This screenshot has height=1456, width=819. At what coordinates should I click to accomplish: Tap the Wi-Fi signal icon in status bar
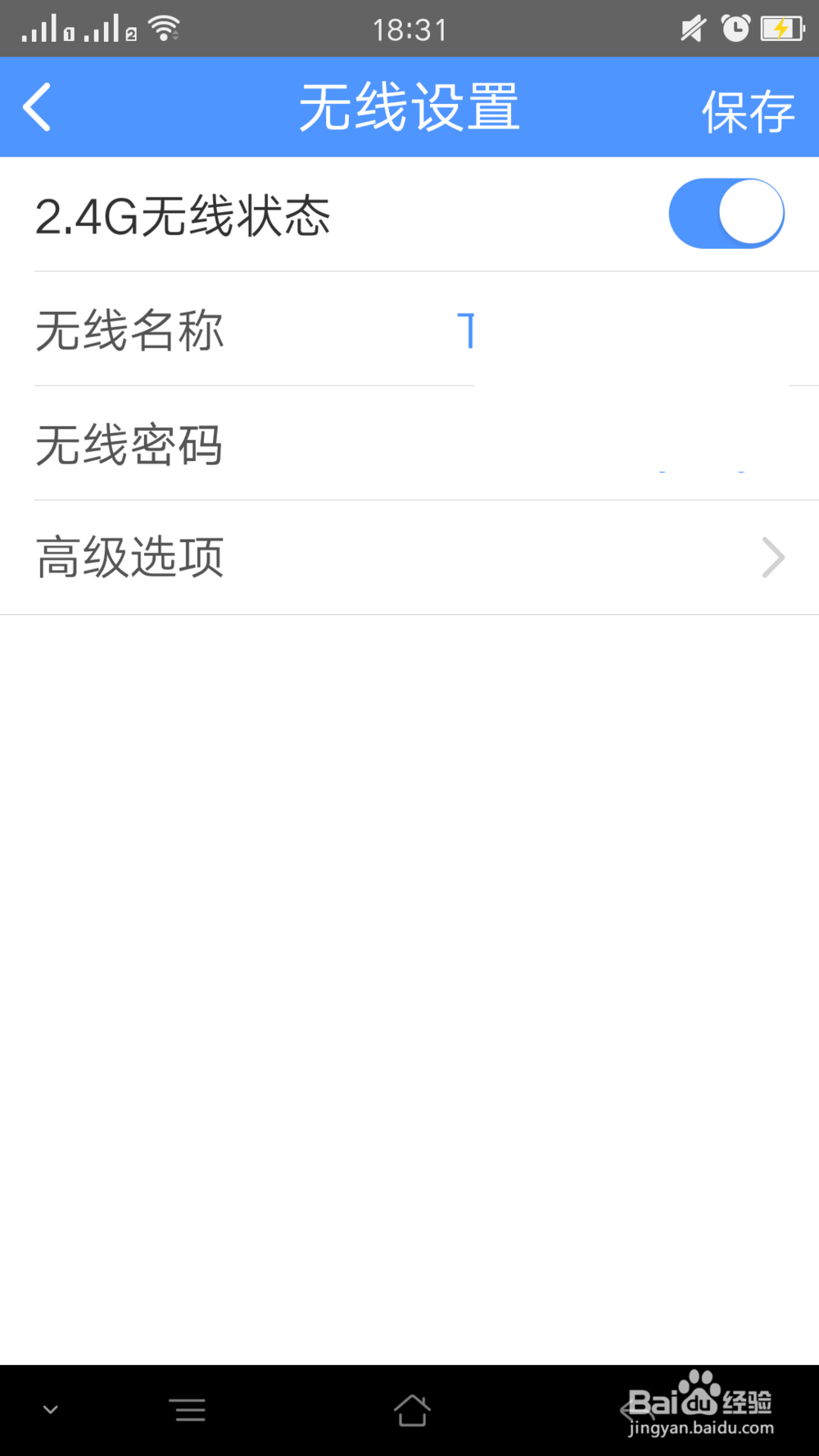click(165, 27)
